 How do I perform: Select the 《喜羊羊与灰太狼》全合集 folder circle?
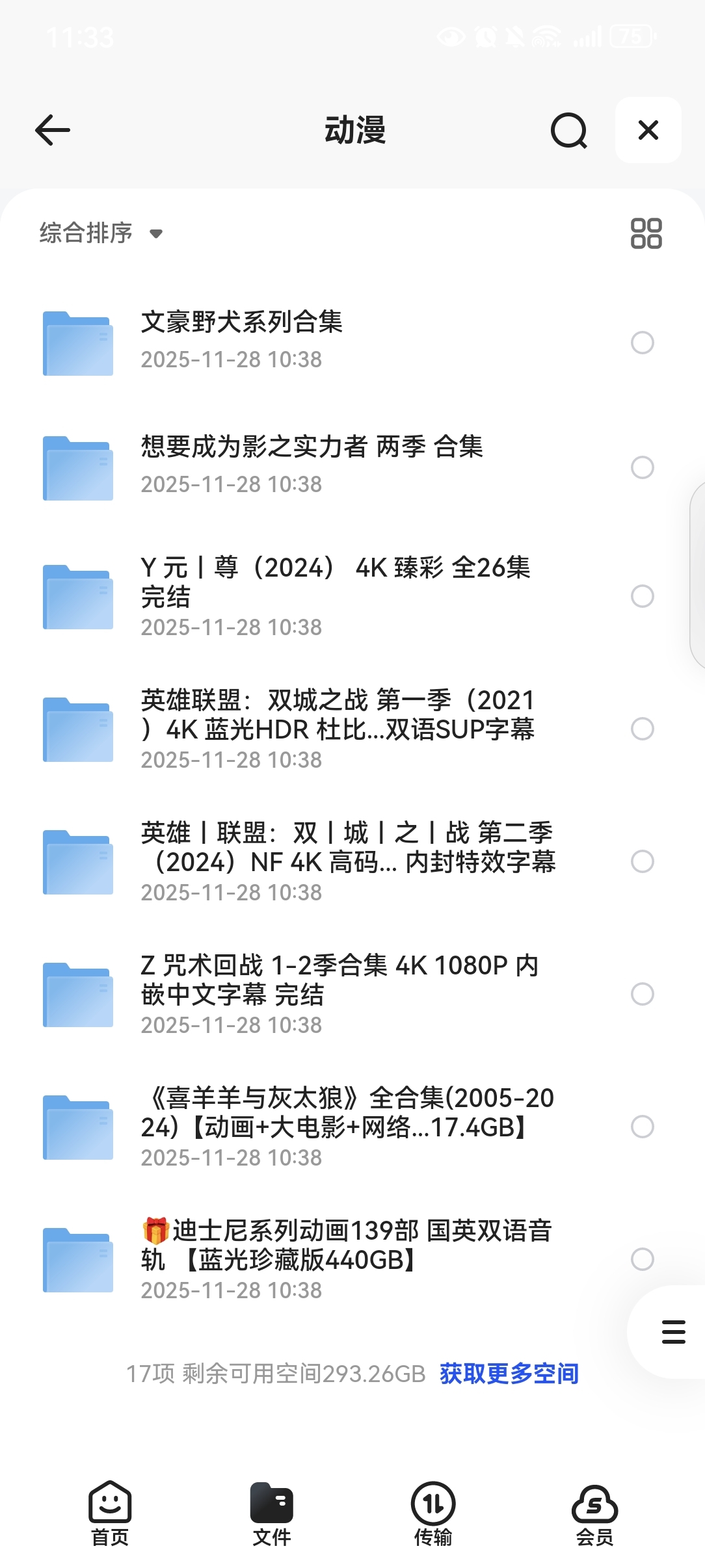[x=642, y=1127]
